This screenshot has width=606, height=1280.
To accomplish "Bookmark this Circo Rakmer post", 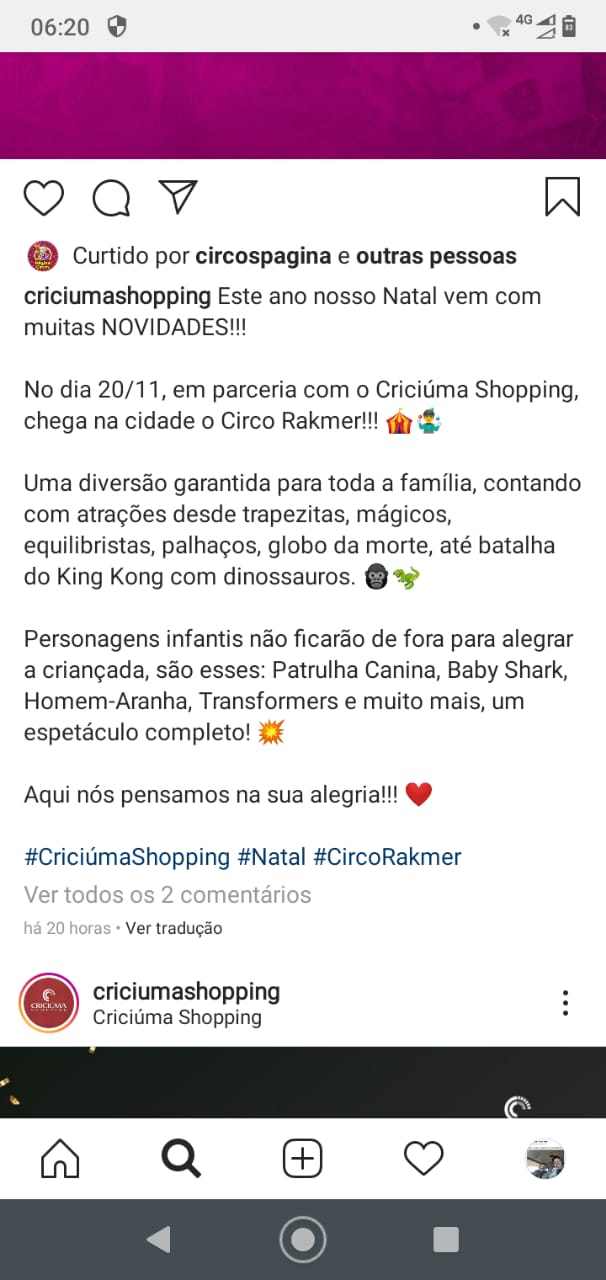I will click(562, 197).
